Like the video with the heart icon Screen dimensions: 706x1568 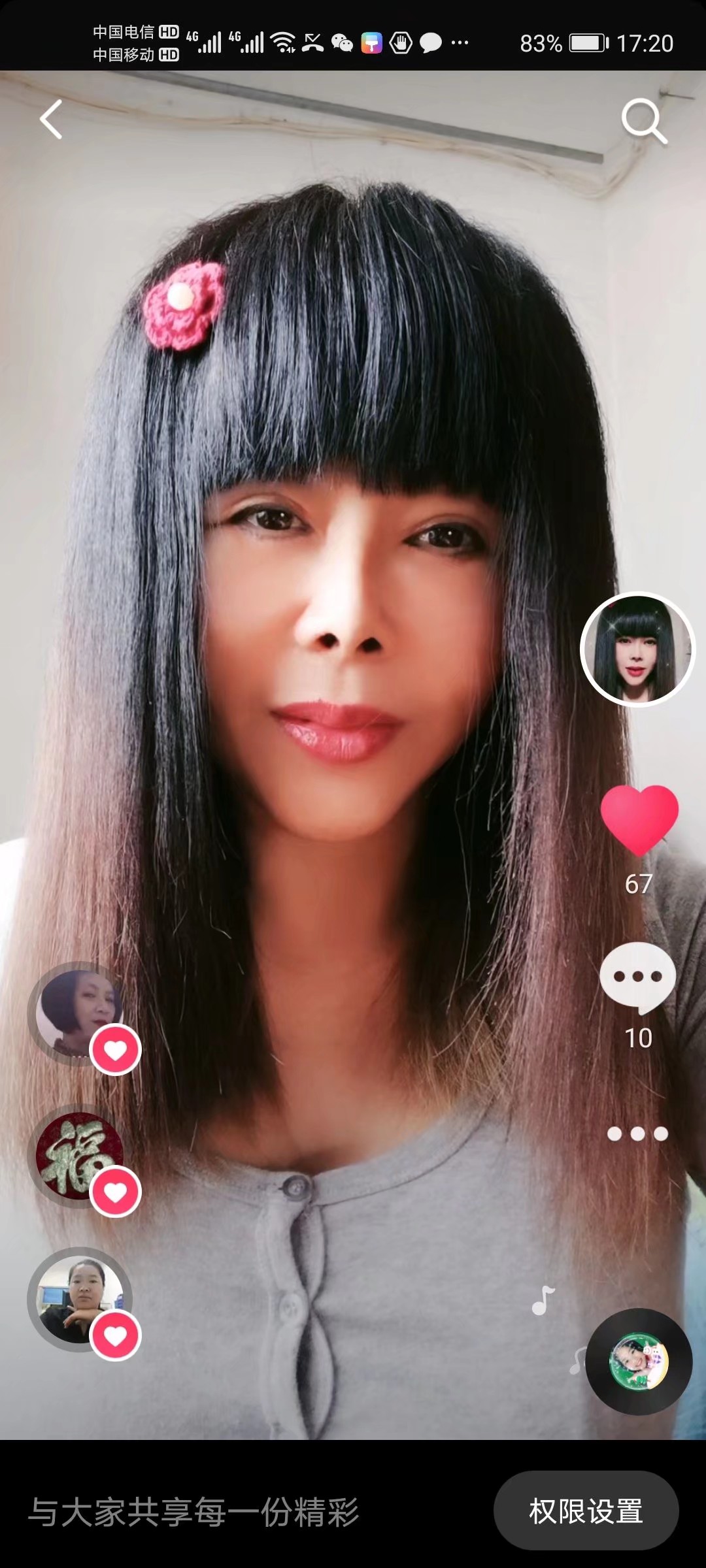[x=639, y=817]
